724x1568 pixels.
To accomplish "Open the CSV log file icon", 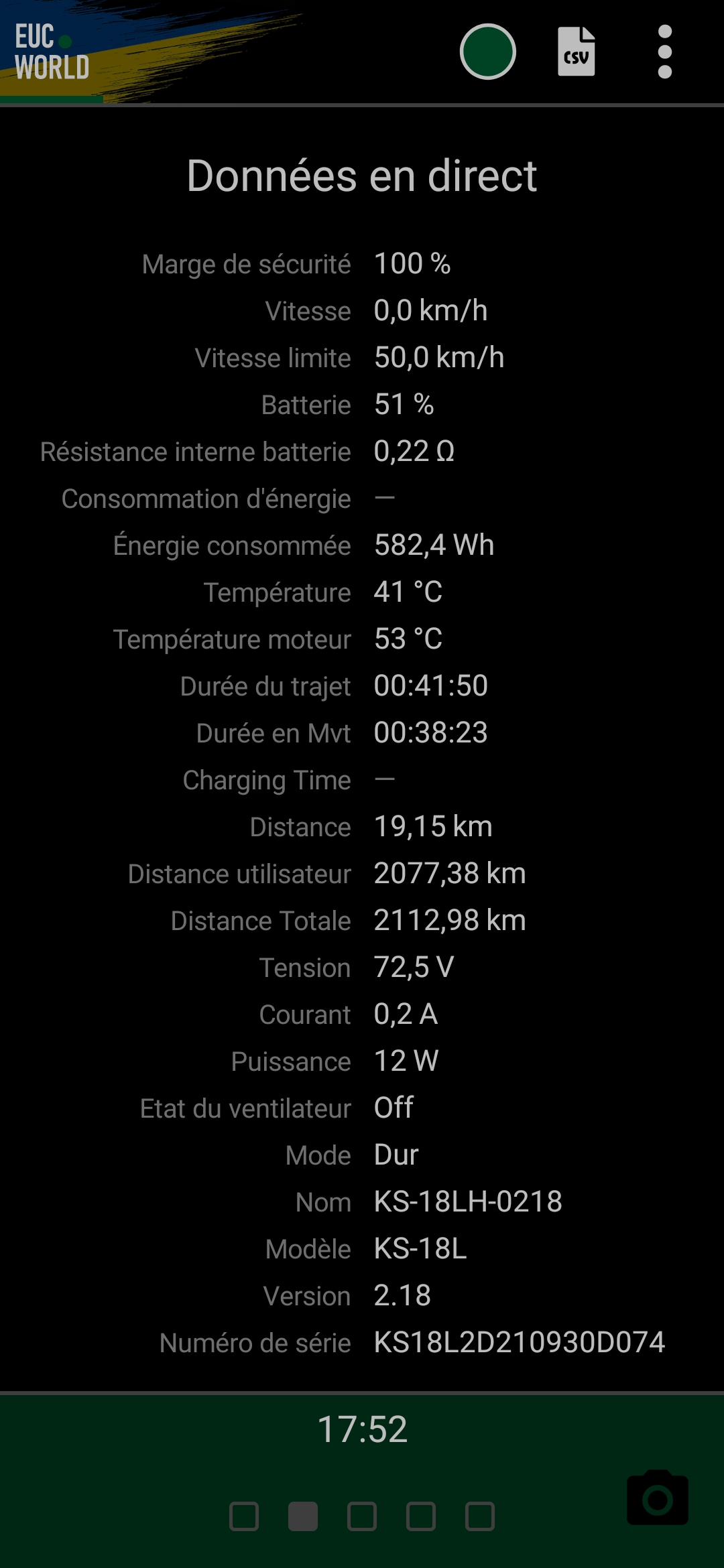I will [x=577, y=52].
